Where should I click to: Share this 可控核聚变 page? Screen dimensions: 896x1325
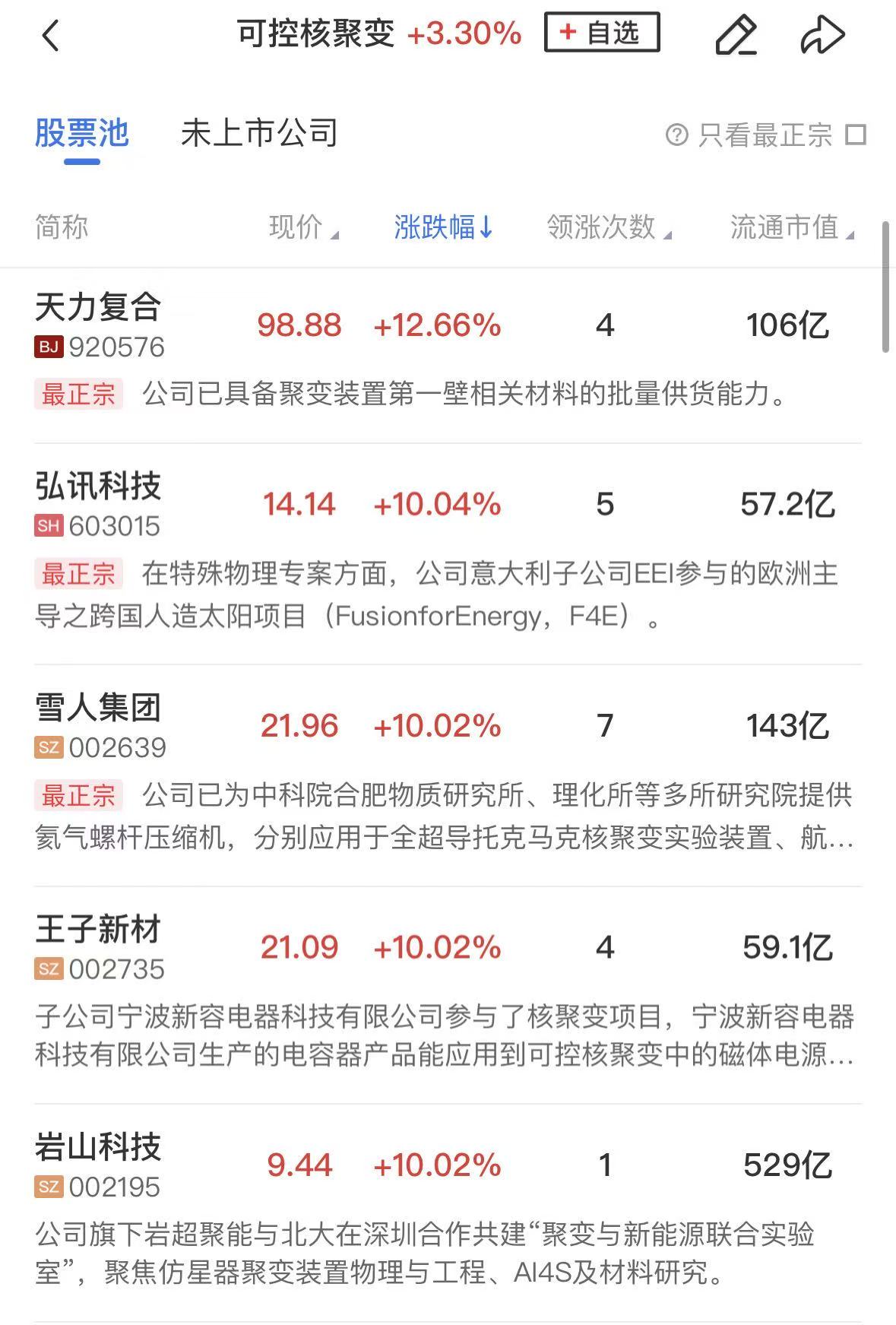pos(822,35)
